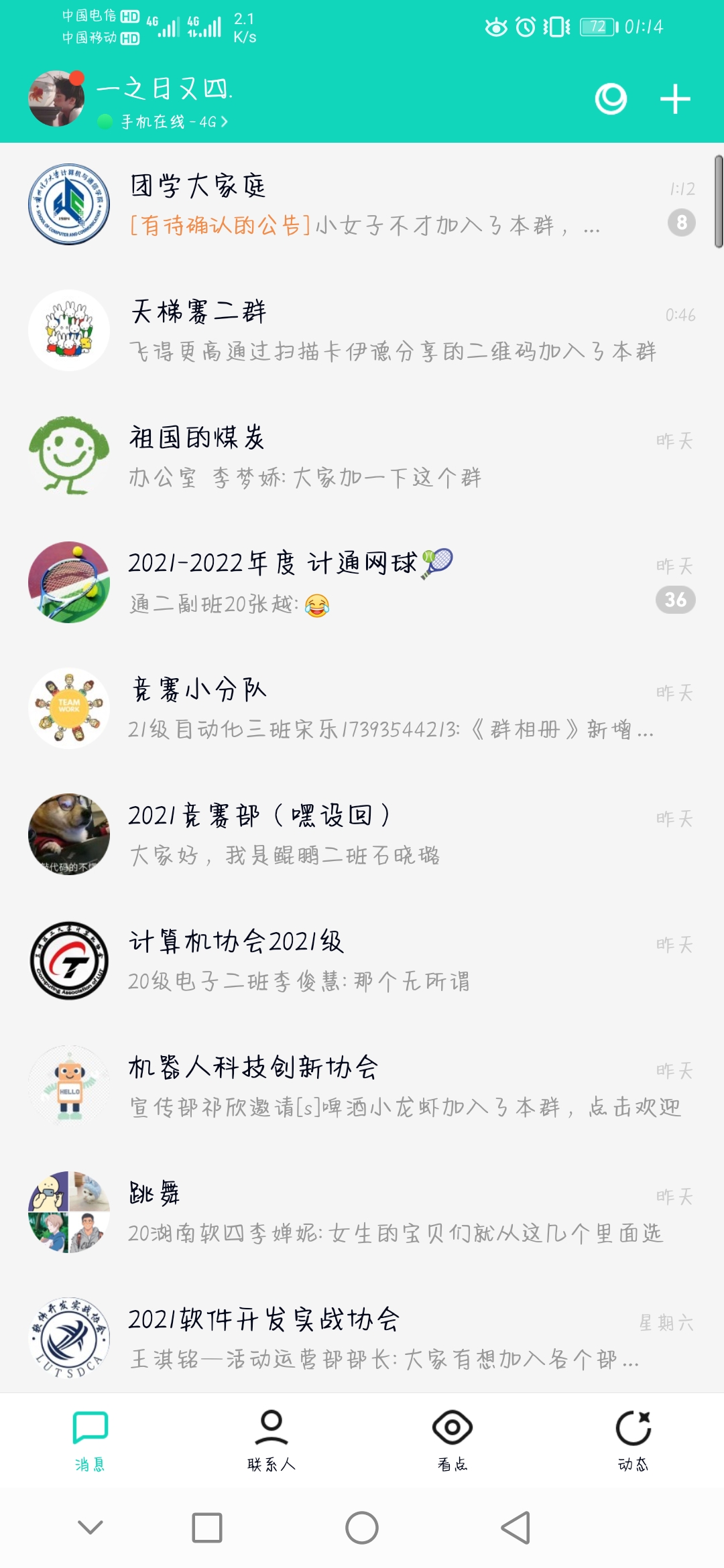Select the 消息 tab
This screenshot has width=724, height=1568.
90,1441
